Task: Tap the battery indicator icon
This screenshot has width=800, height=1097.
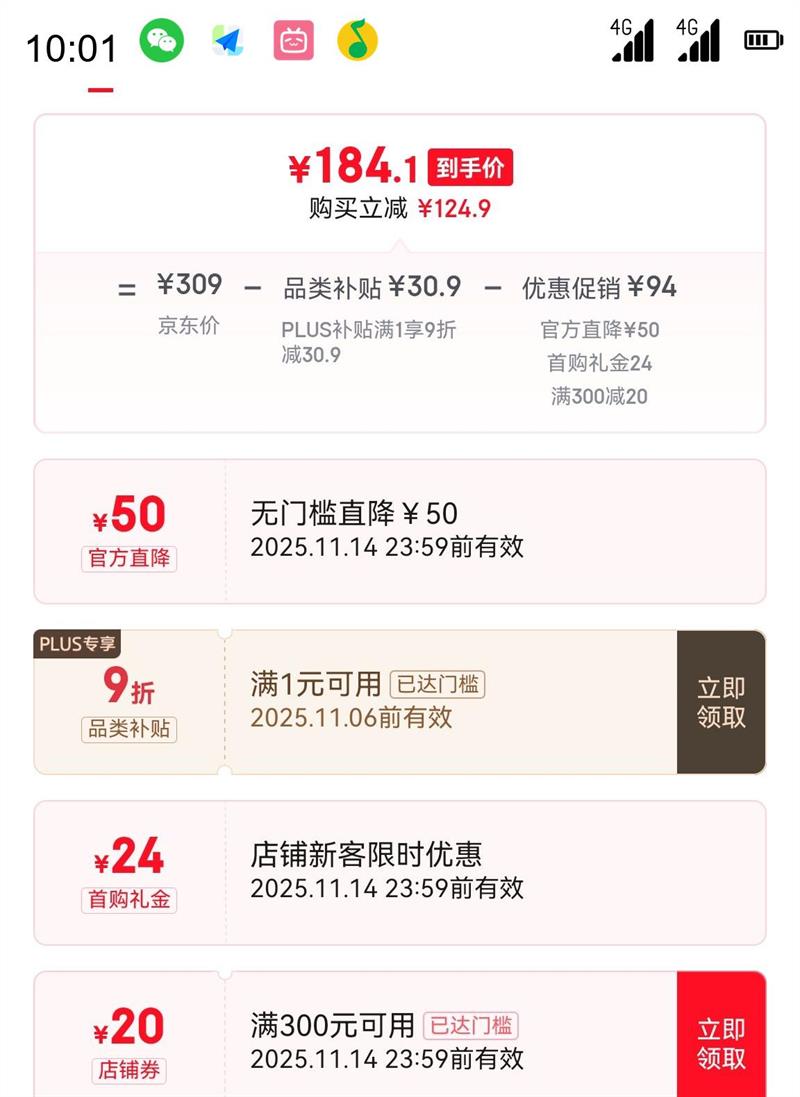Action: 761,40
